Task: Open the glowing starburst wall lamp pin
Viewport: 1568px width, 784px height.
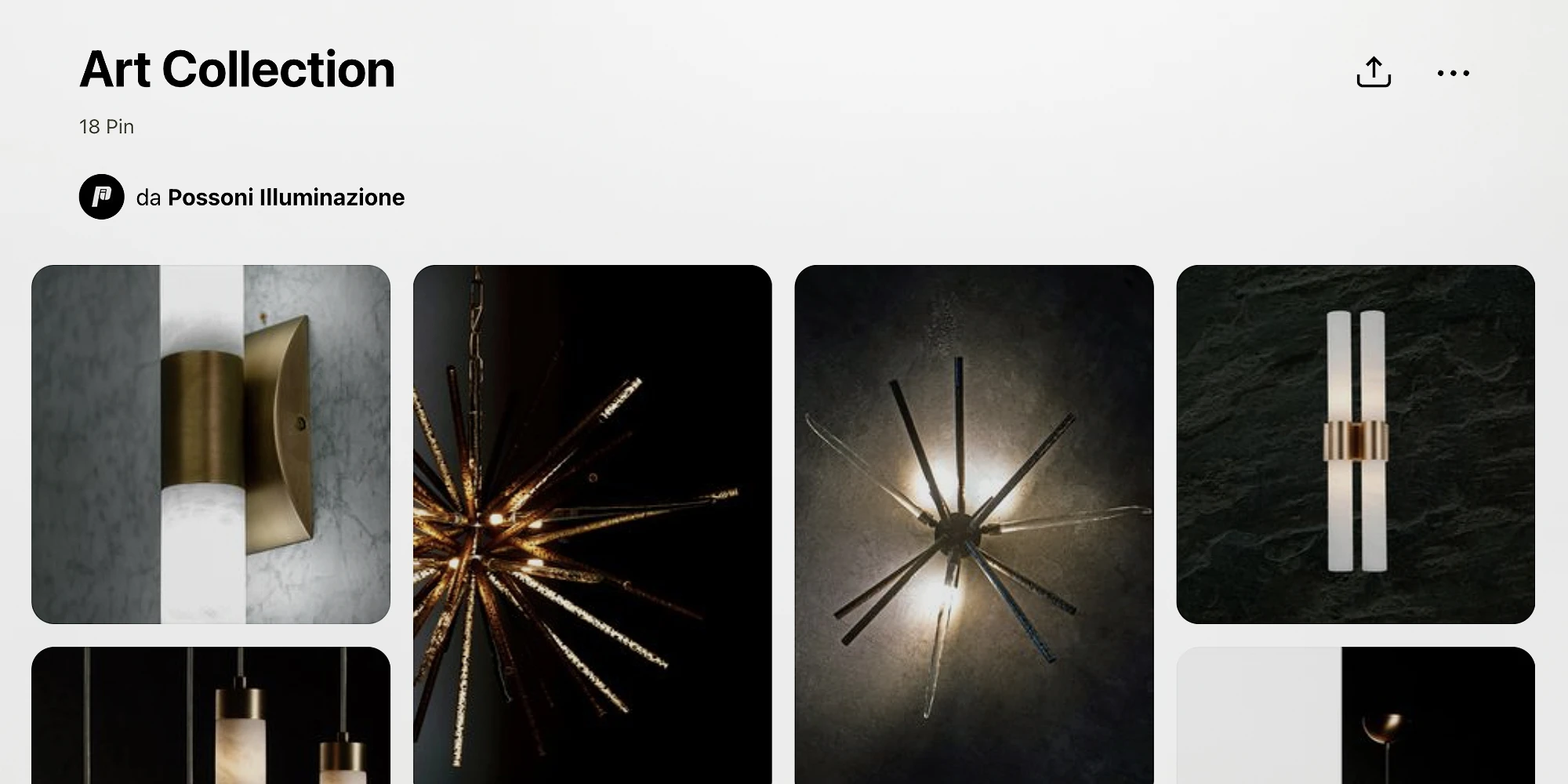Action: coord(974,524)
